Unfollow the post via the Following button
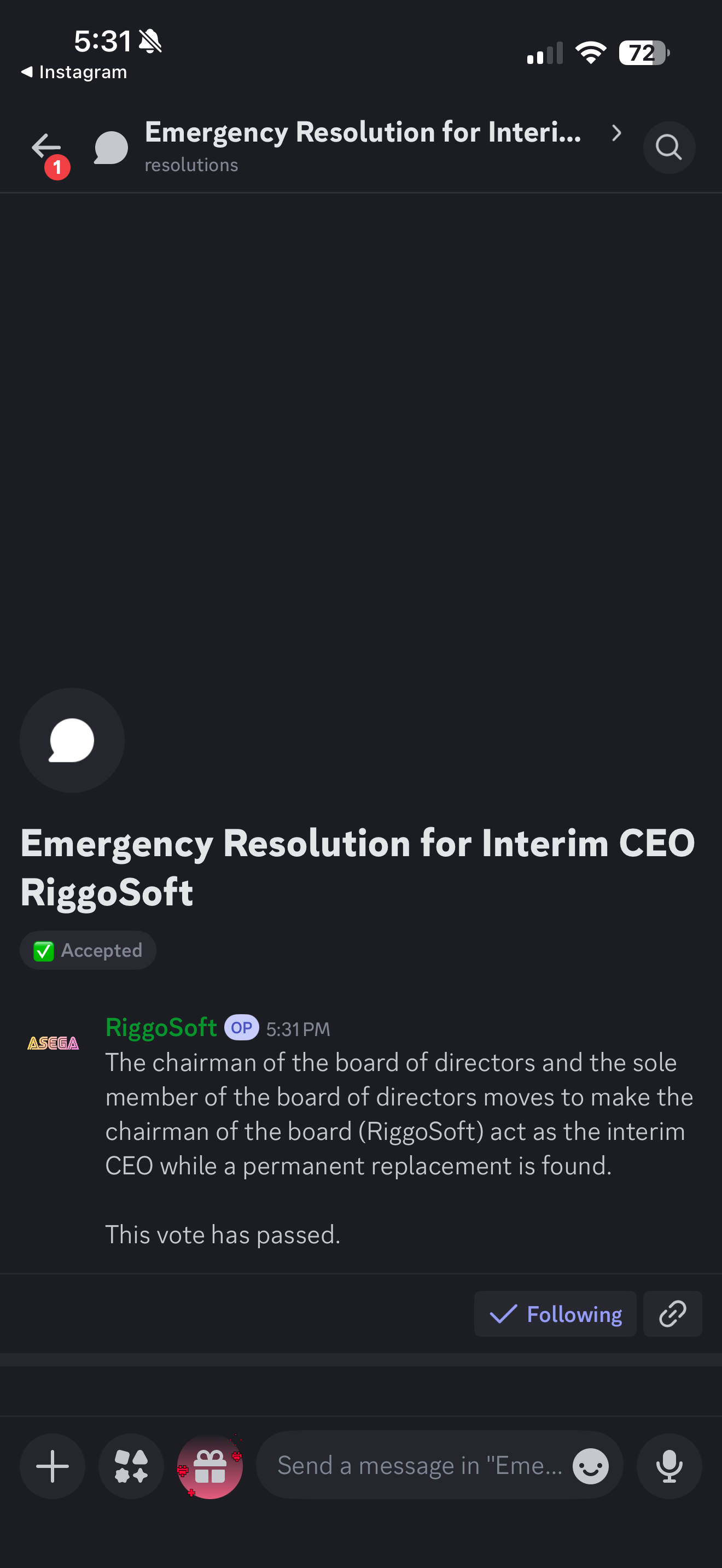Viewport: 722px width, 1568px height. pos(555,1314)
